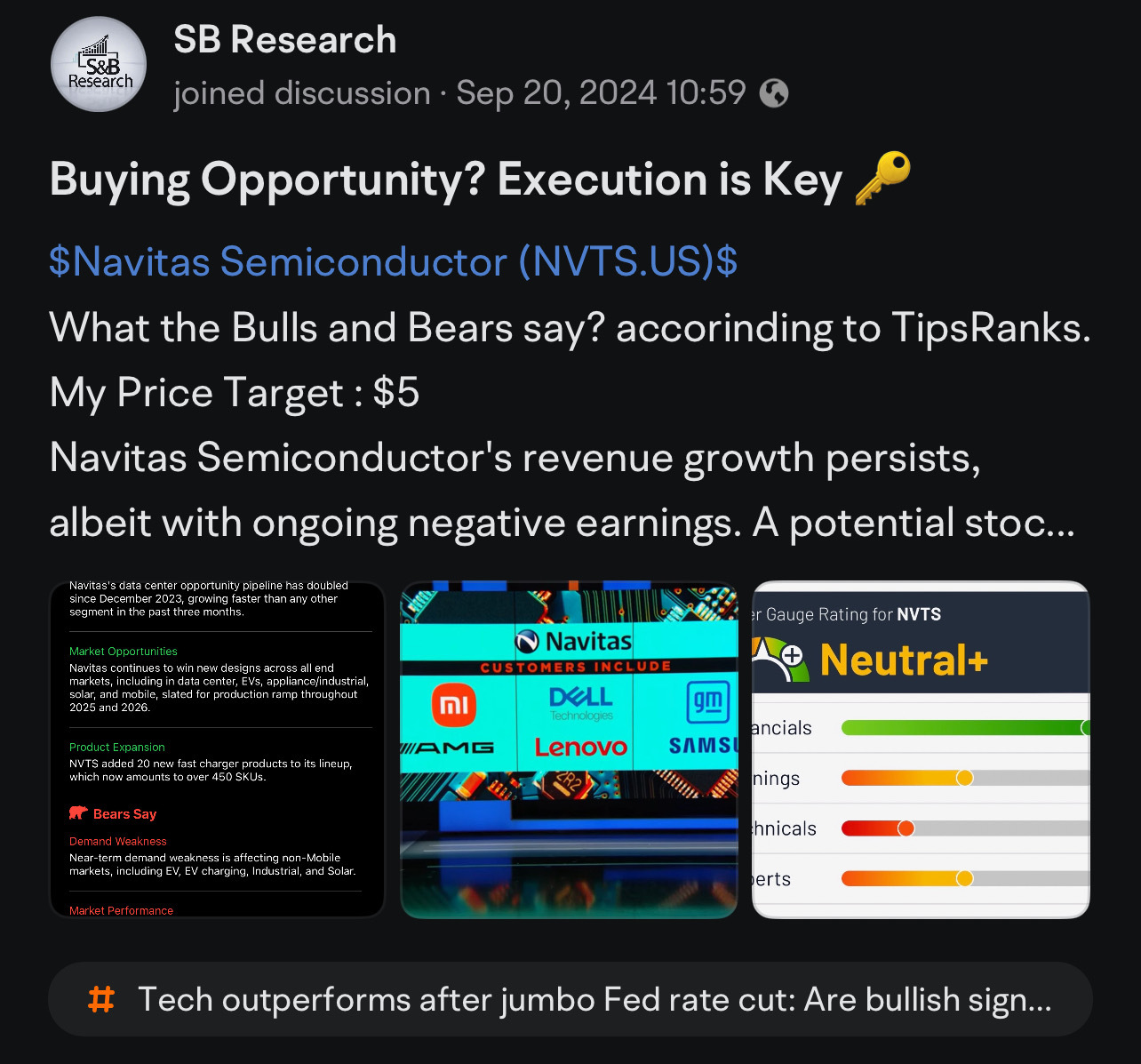Open the SB Research username
This screenshot has height=1064, width=1141.
(284, 40)
